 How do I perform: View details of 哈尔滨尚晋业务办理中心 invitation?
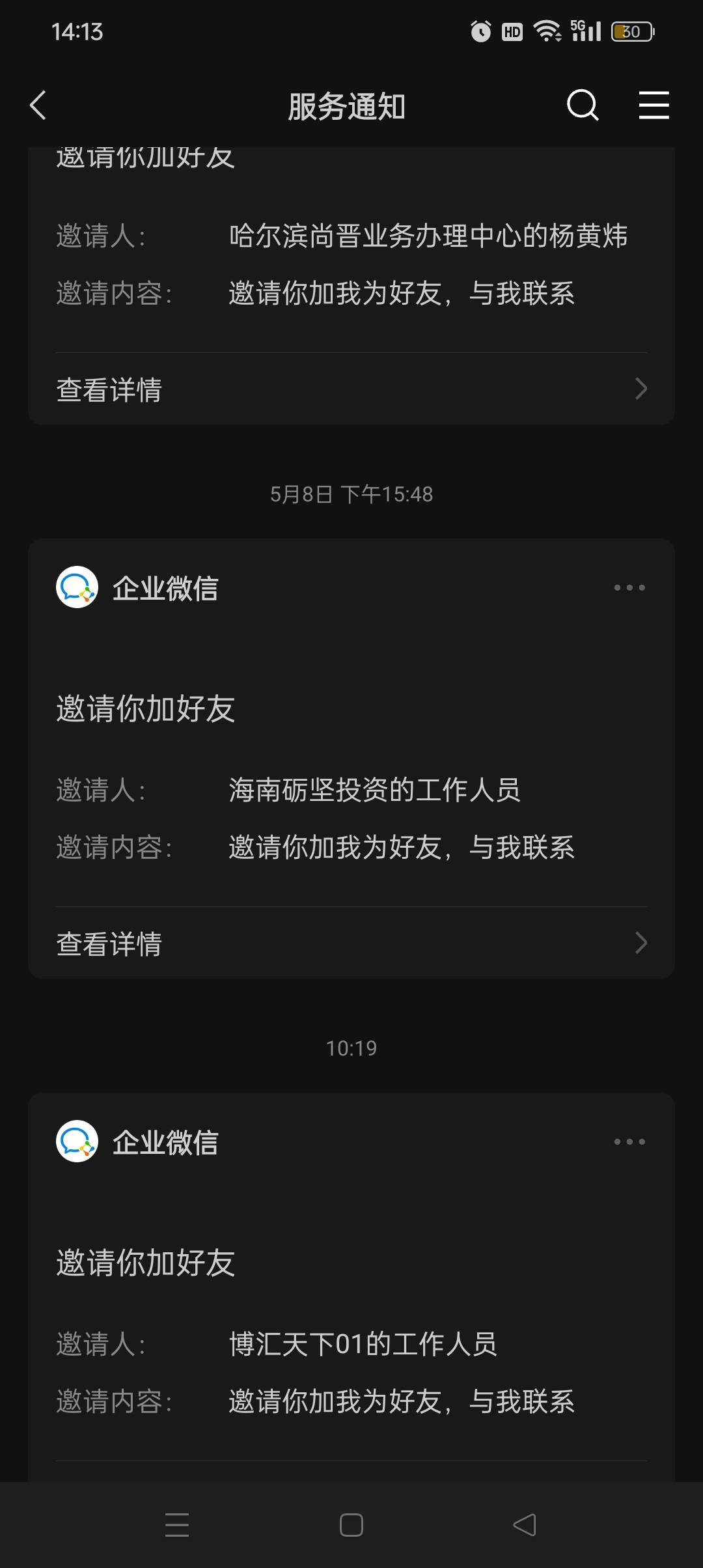click(x=351, y=389)
